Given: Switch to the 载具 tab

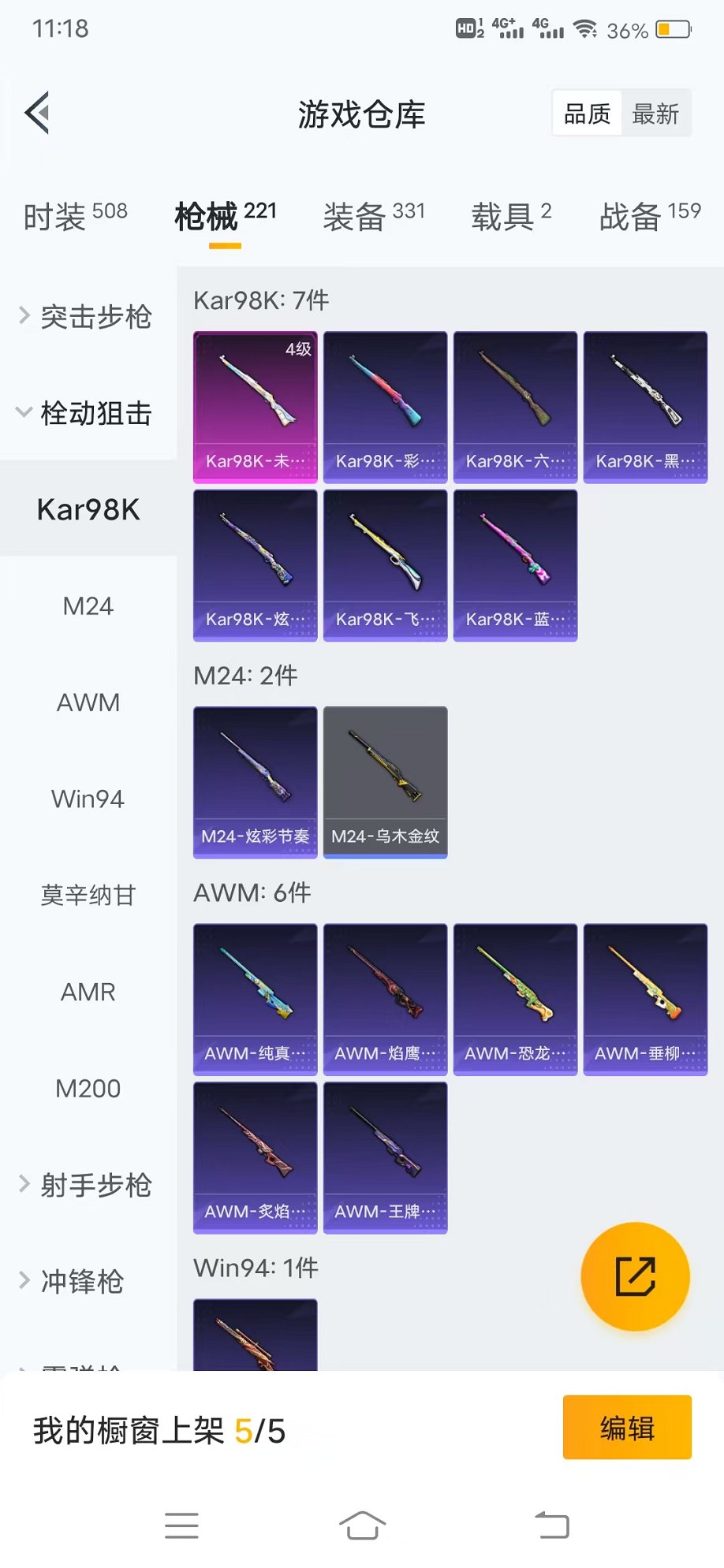Looking at the screenshot, I should coord(511,216).
